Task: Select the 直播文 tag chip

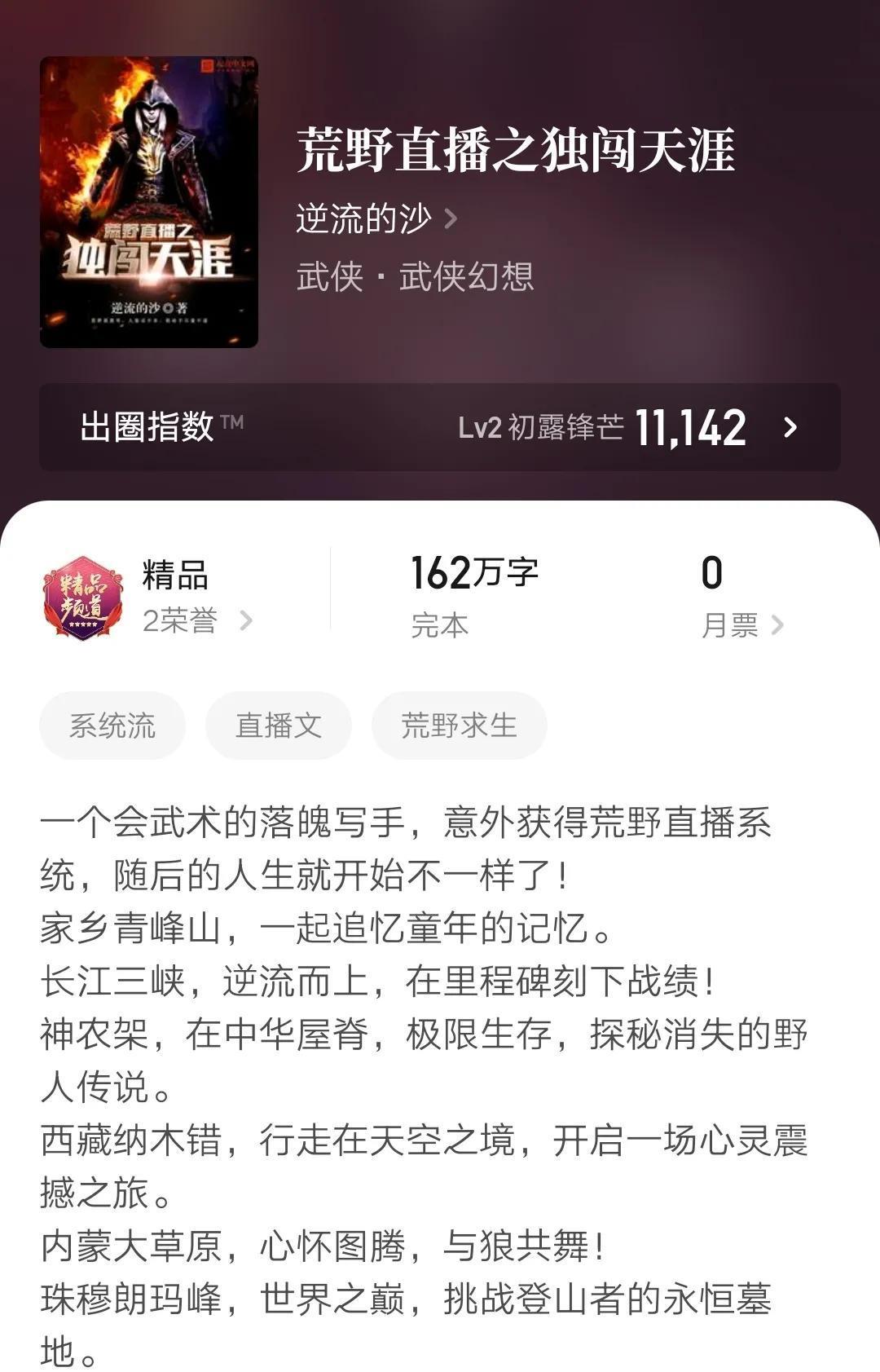Action: point(279,726)
